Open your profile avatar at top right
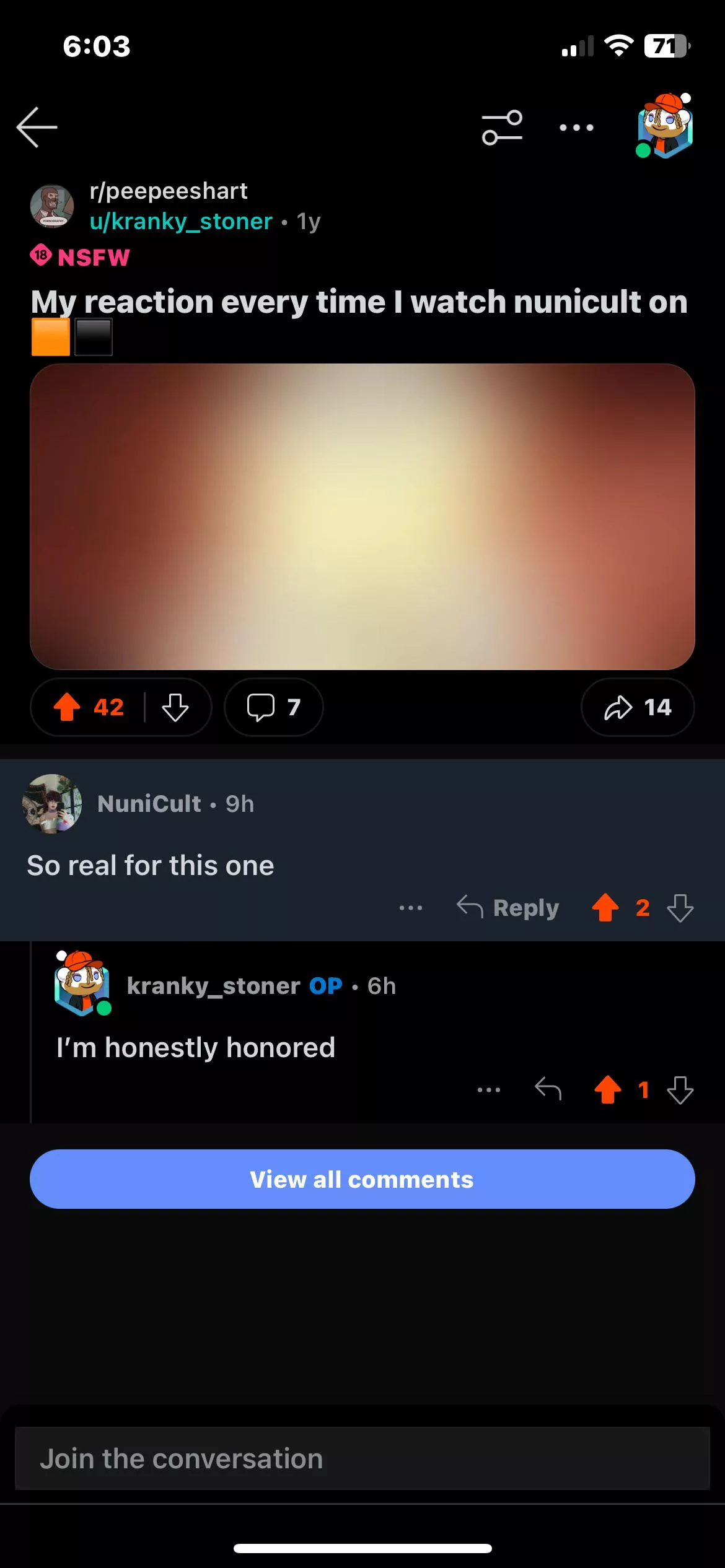This screenshot has width=725, height=1568. [665, 127]
